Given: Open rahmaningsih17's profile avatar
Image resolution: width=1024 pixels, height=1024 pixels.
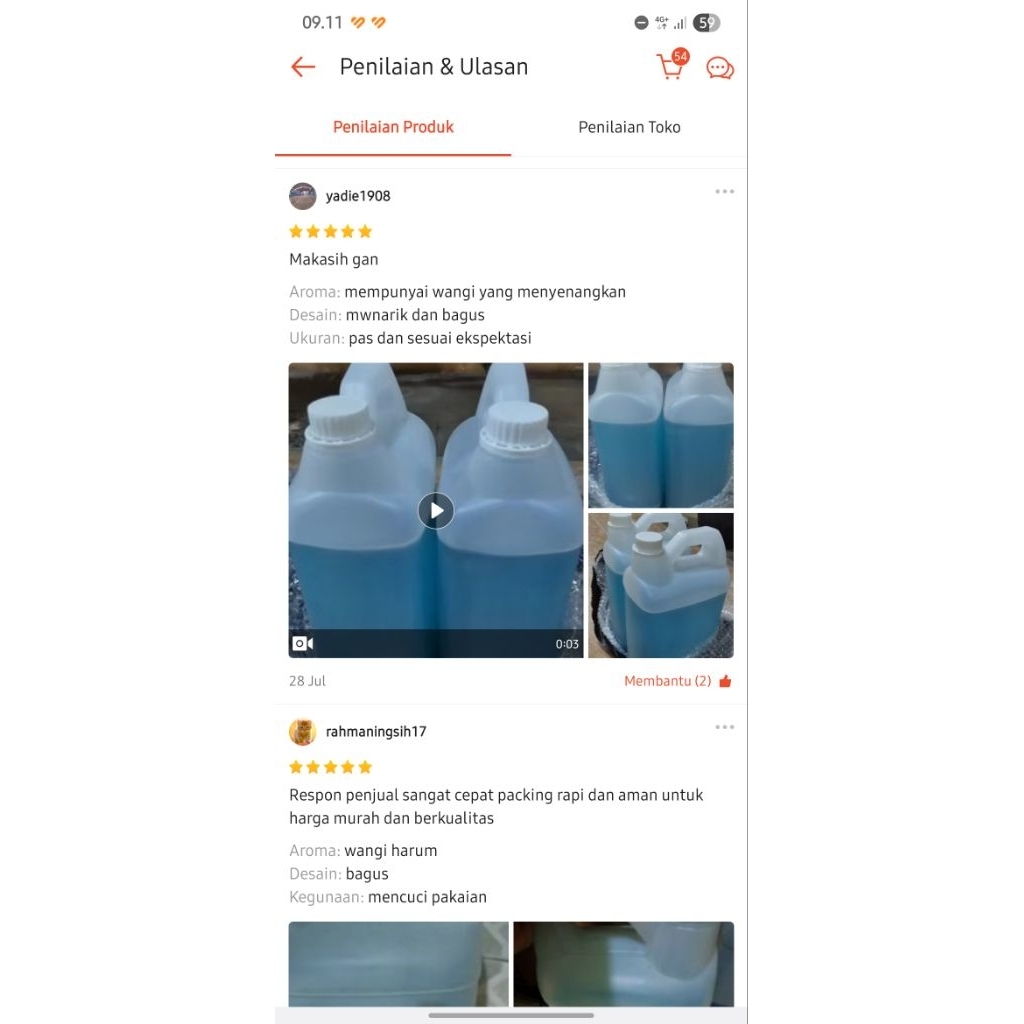Looking at the screenshot, I should pyautogui.click(x=303, y=732).
